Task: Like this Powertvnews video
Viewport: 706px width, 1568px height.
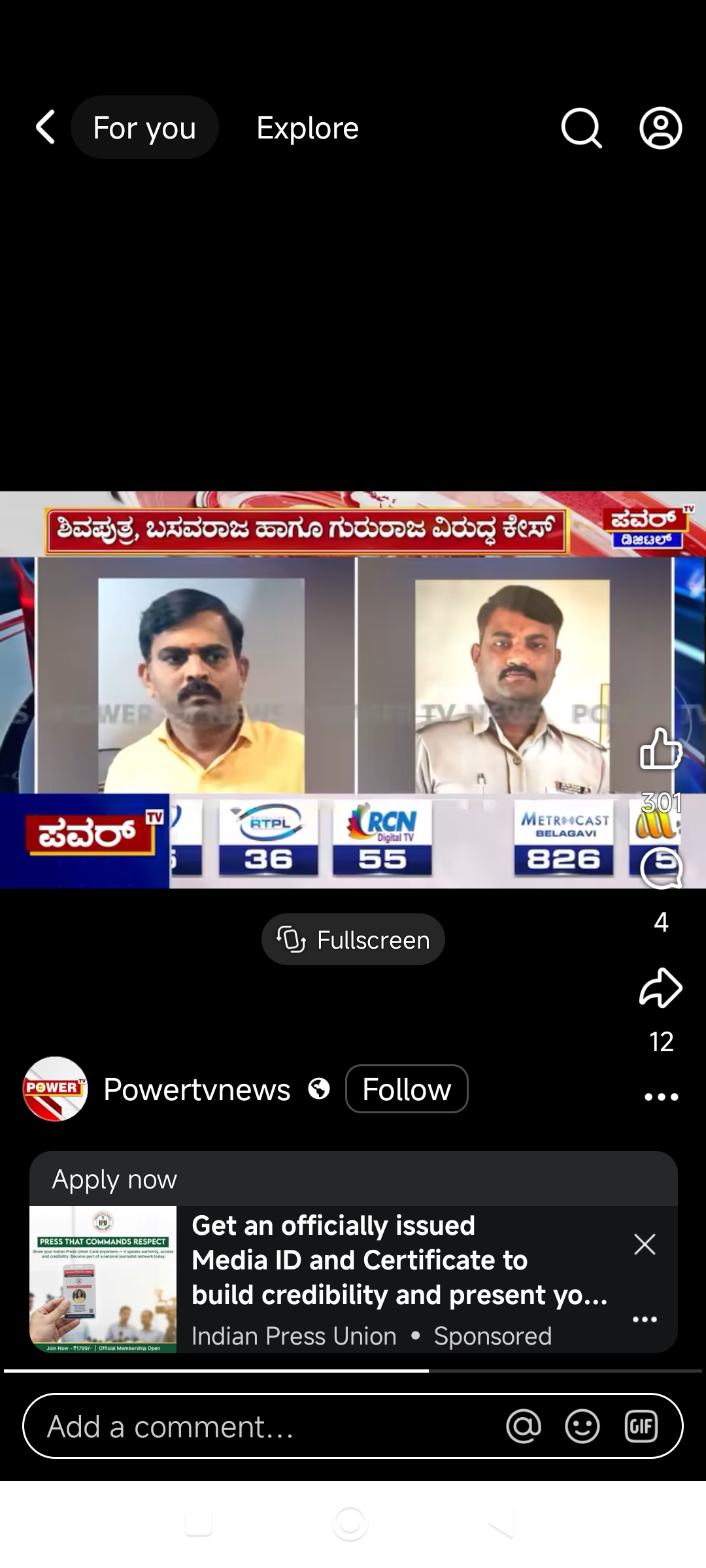Action: click(661, 749)
